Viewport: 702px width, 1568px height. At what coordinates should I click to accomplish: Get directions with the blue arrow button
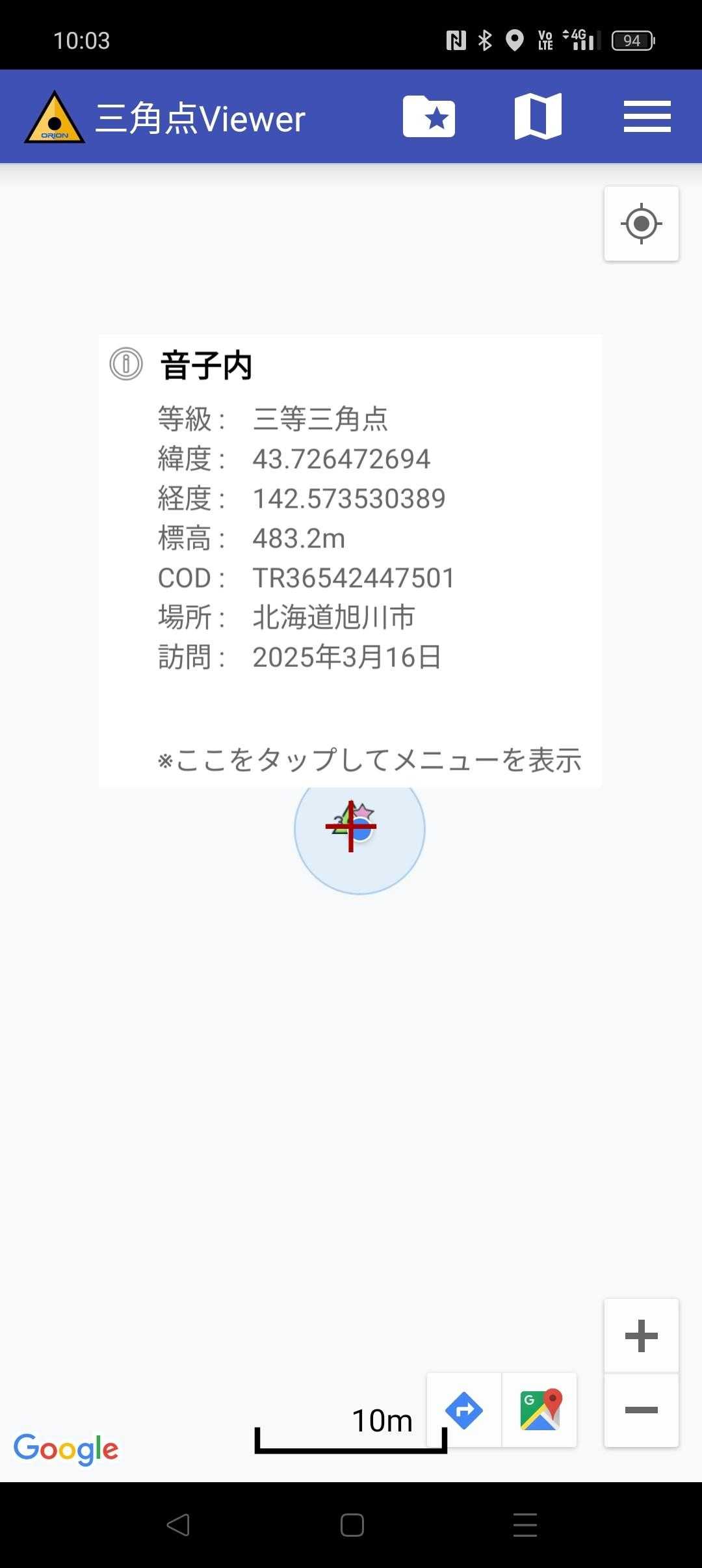[x=464, y=1410]
